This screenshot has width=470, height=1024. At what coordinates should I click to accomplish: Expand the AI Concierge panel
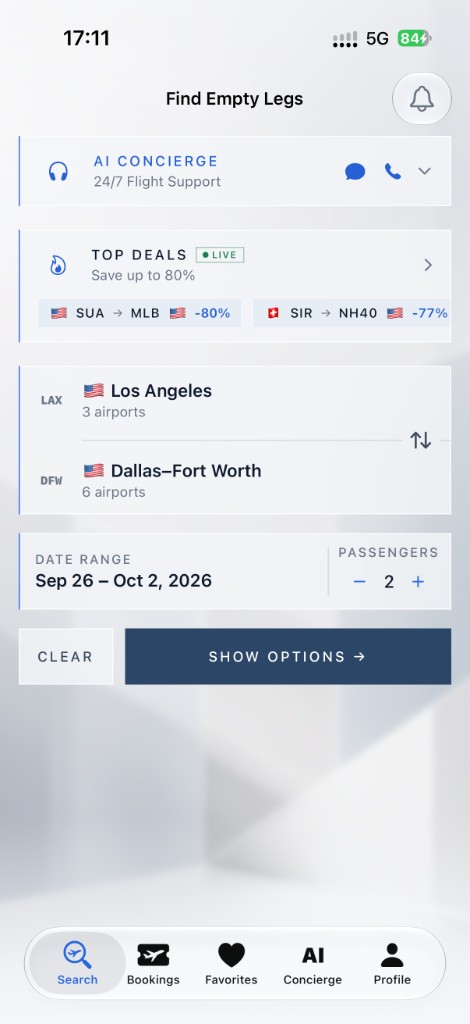tap(424, 171)
